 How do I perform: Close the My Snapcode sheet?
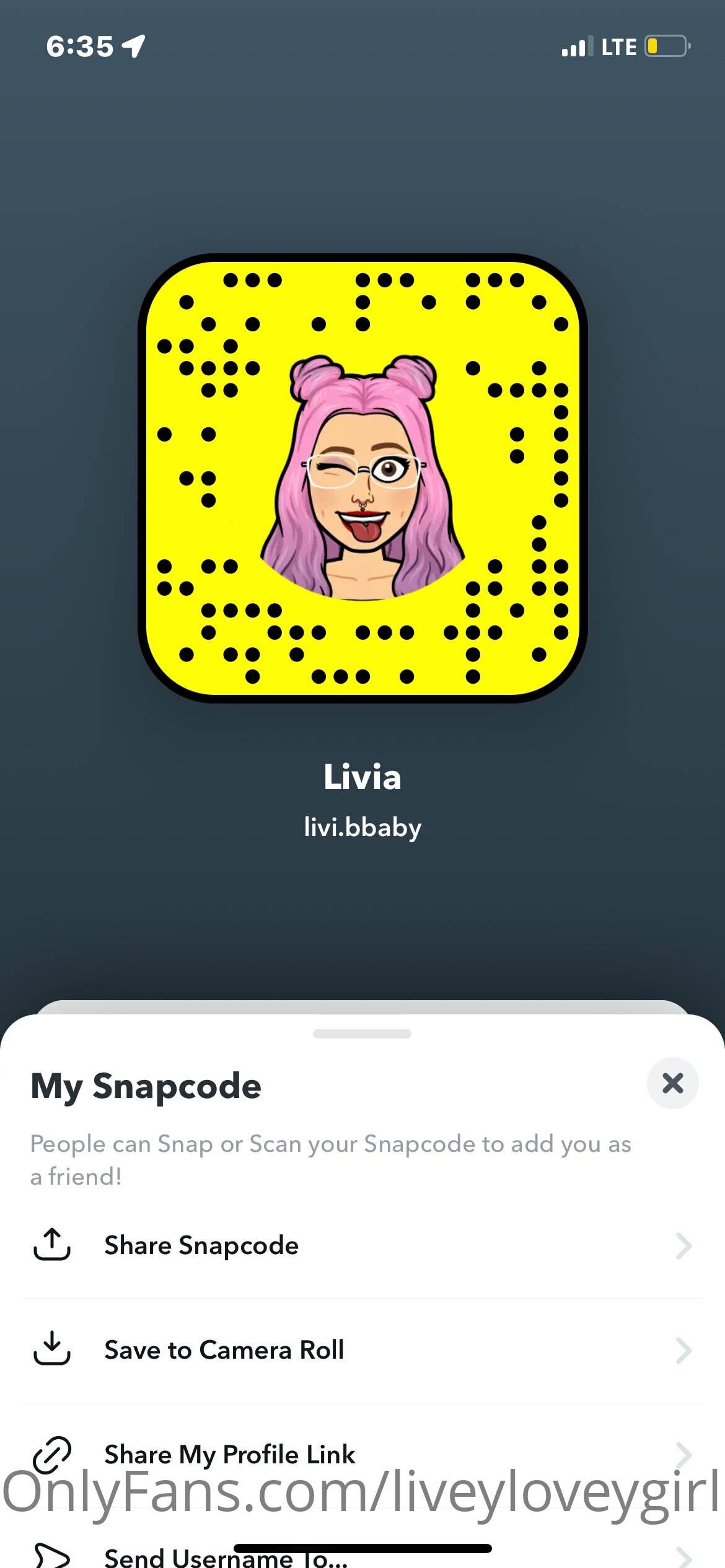click(x=672, y=1083)
